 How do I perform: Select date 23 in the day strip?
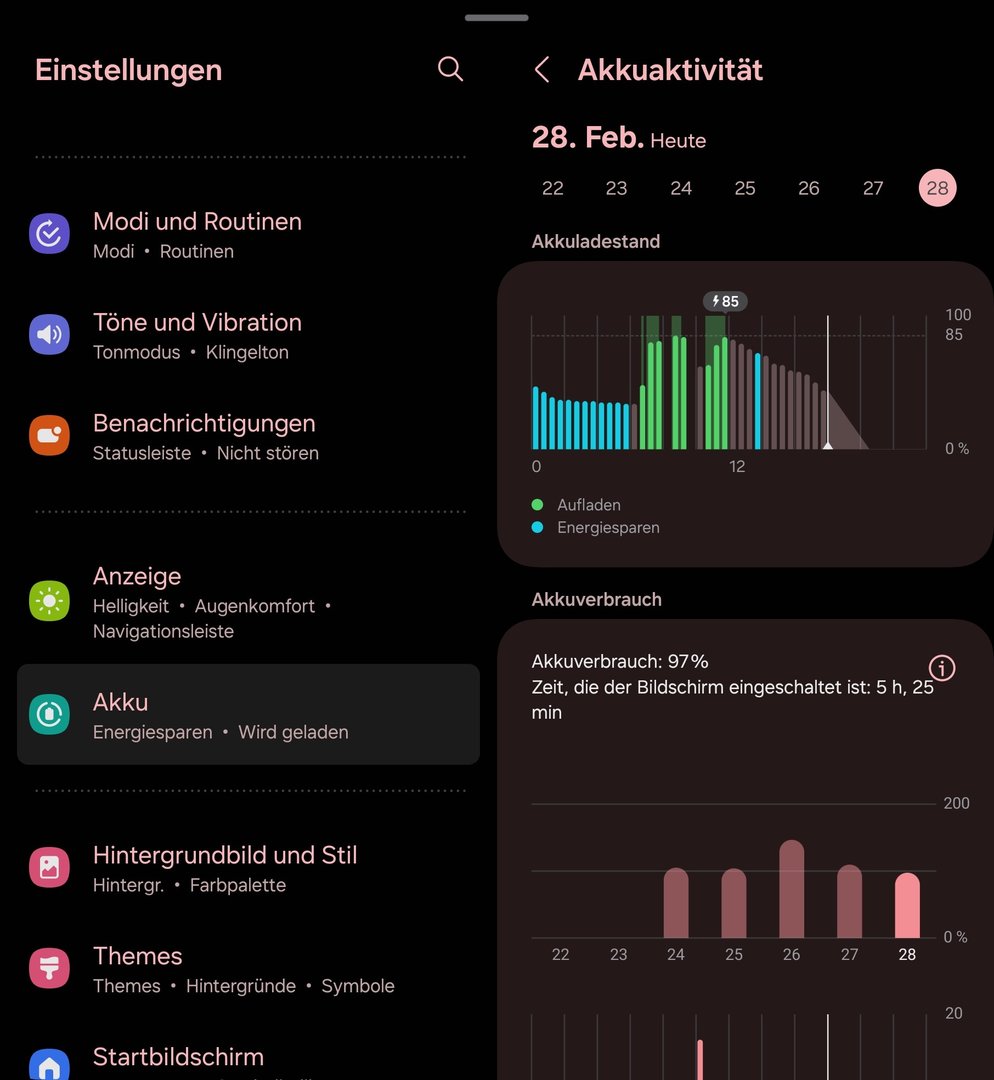tap(617, 188)
